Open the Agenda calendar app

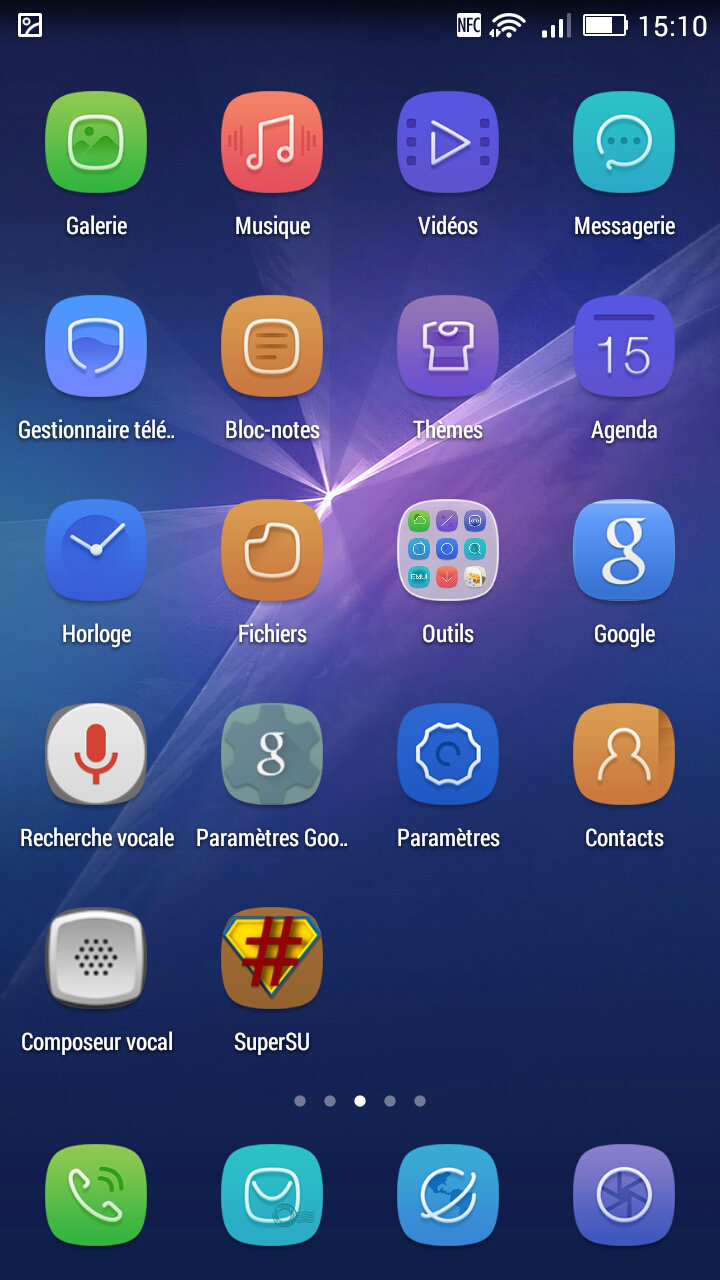tap(624, 347)
